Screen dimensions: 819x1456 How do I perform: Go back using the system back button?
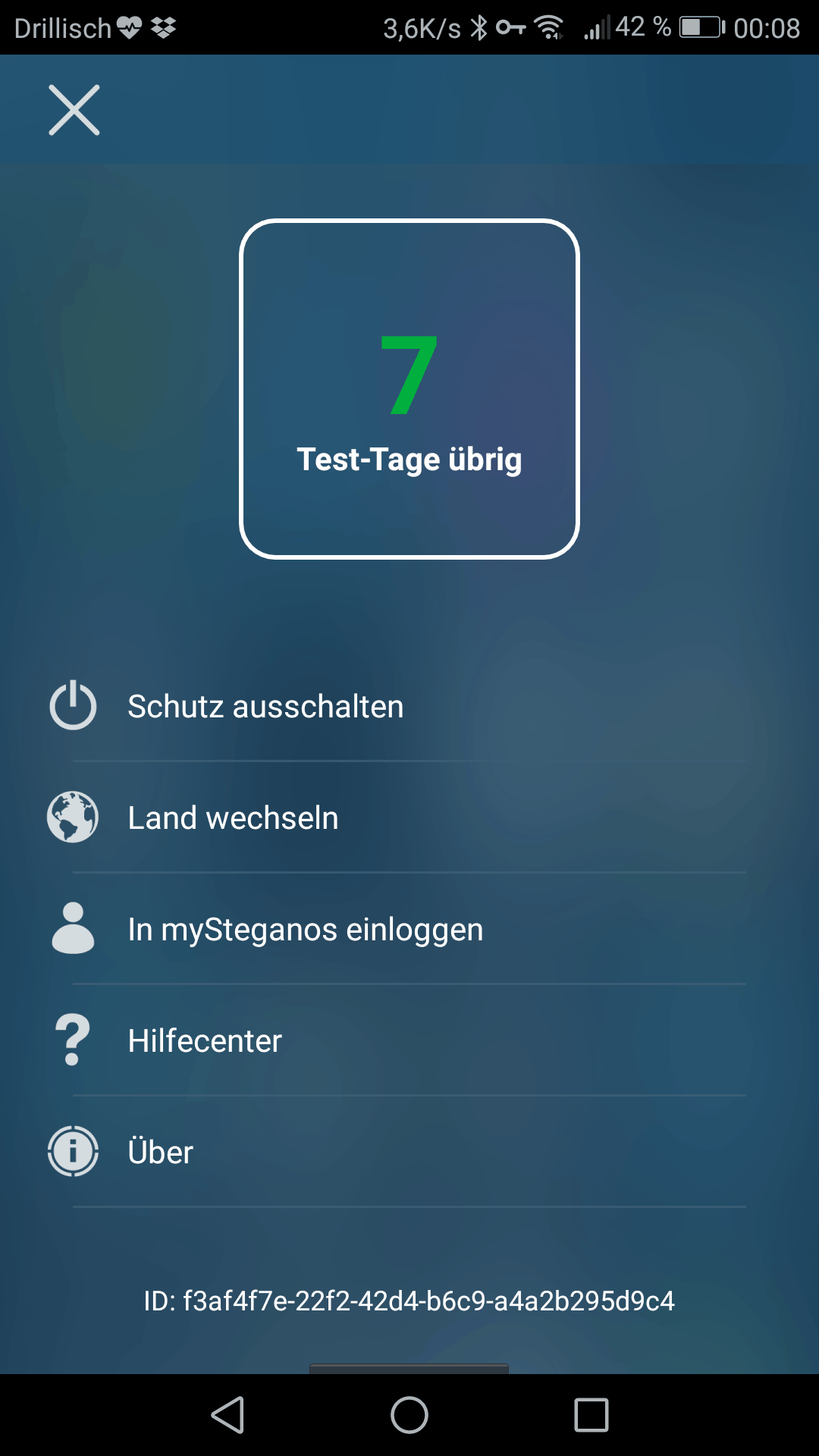point(227,1415)
